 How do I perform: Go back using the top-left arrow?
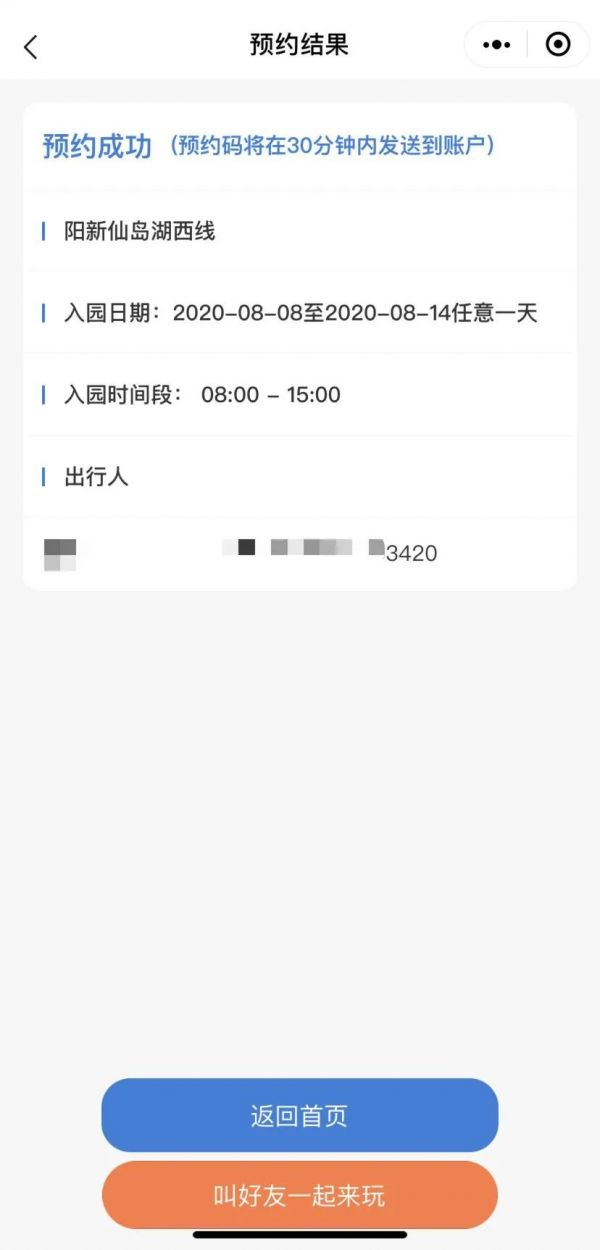(x=30, y=46)
